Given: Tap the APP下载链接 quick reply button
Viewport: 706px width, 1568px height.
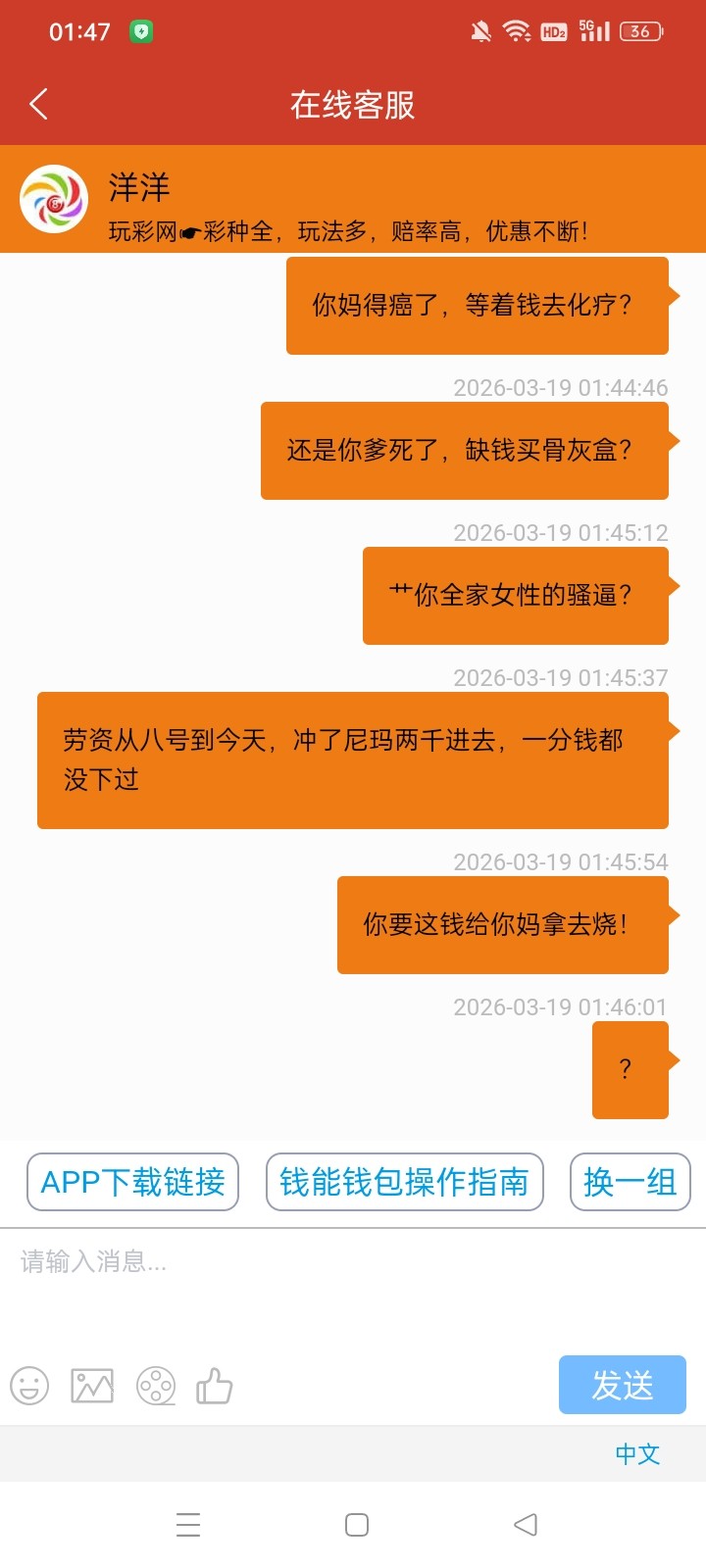Looking at the screenshot, I should point(132,1182).
